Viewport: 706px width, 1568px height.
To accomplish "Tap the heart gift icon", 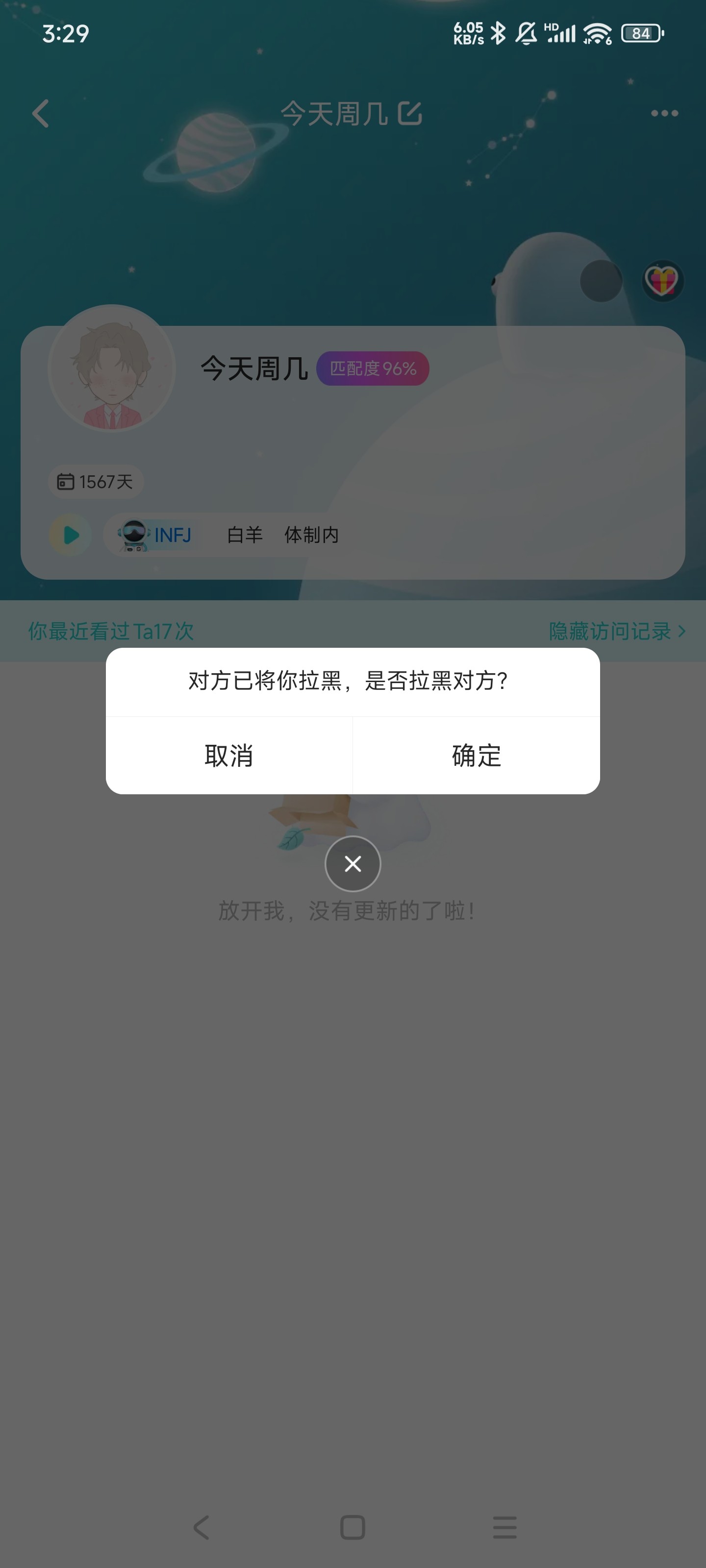I will (x=662, y=281).
